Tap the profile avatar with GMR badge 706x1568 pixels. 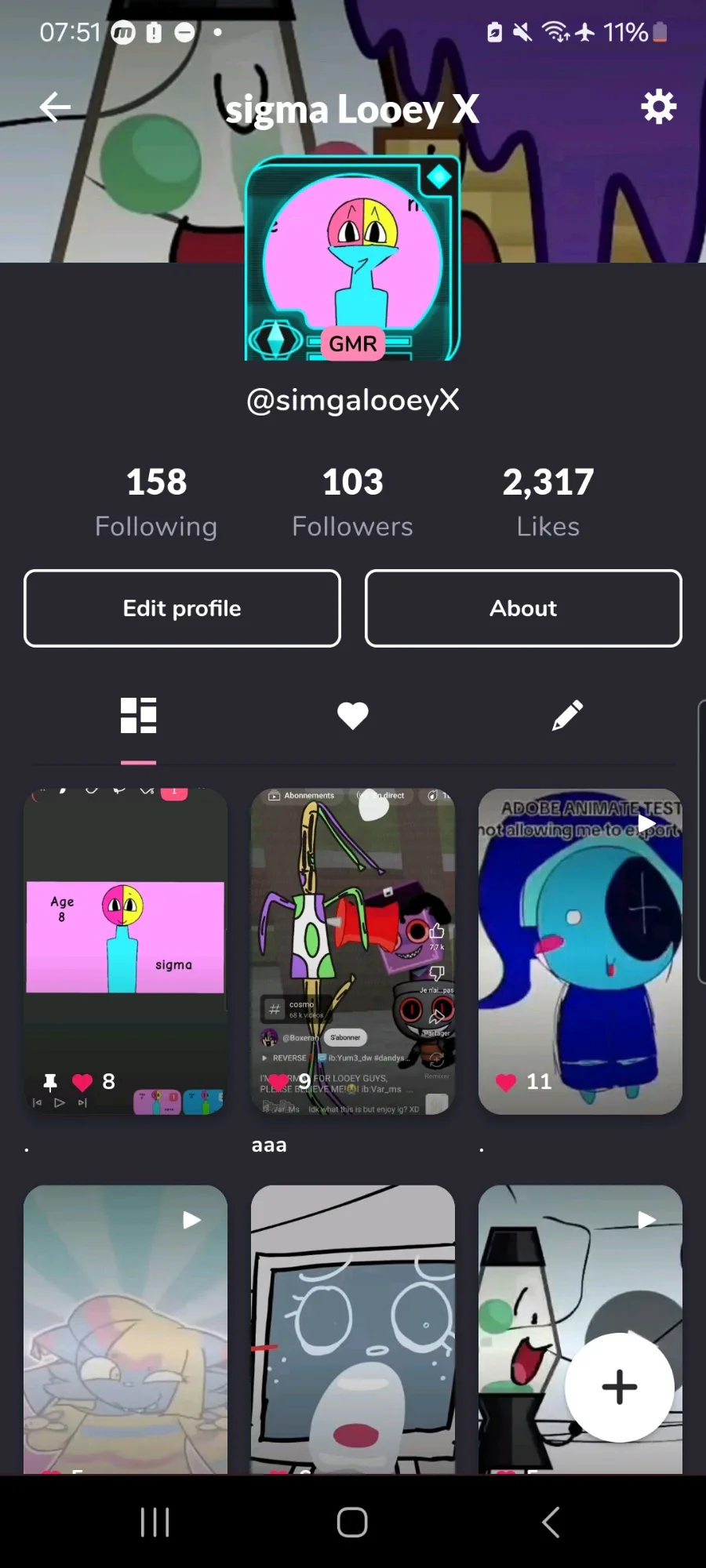[x=352, y=259]
